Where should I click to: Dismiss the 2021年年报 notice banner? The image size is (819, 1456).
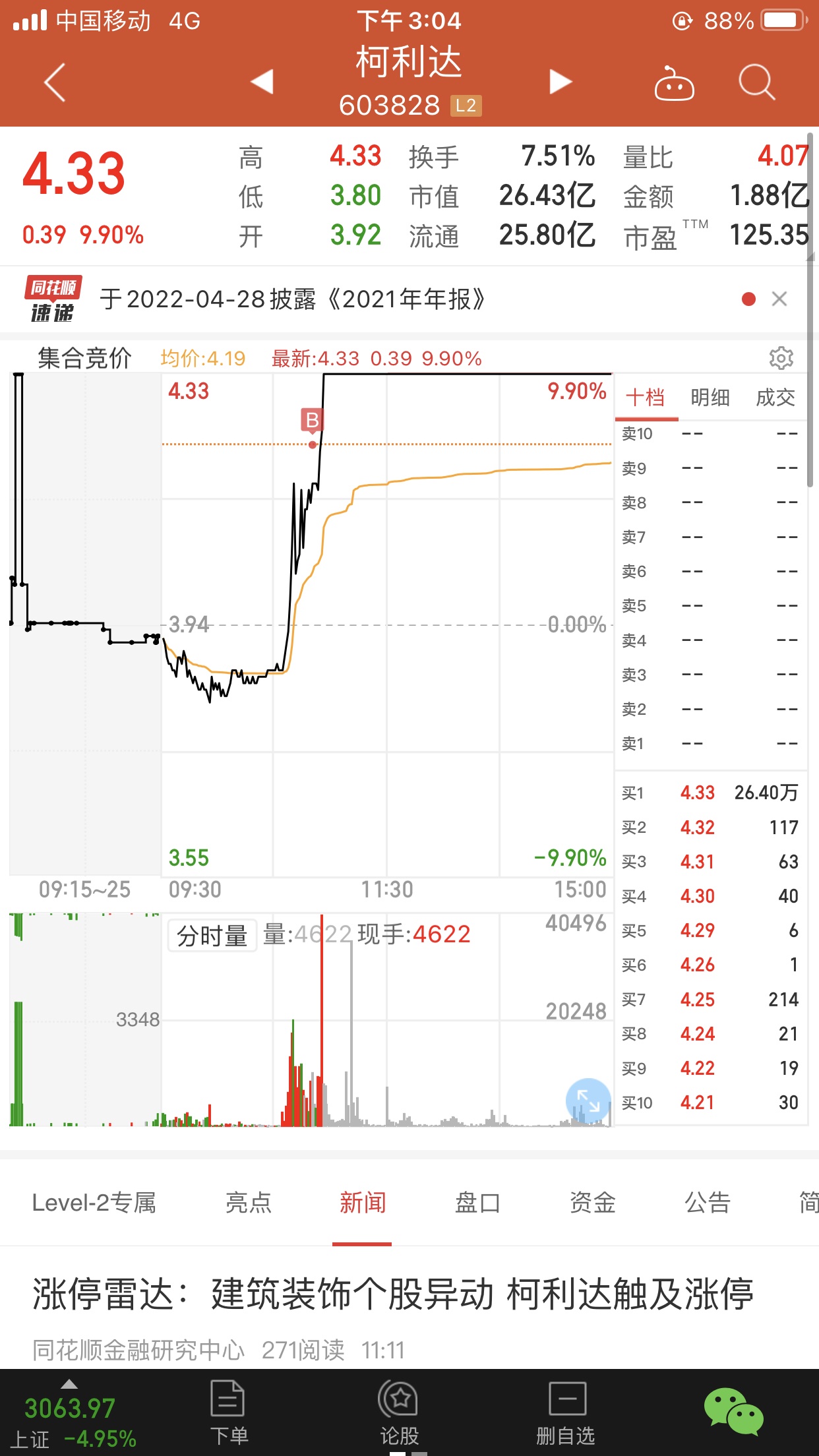[x=779, y=299]
